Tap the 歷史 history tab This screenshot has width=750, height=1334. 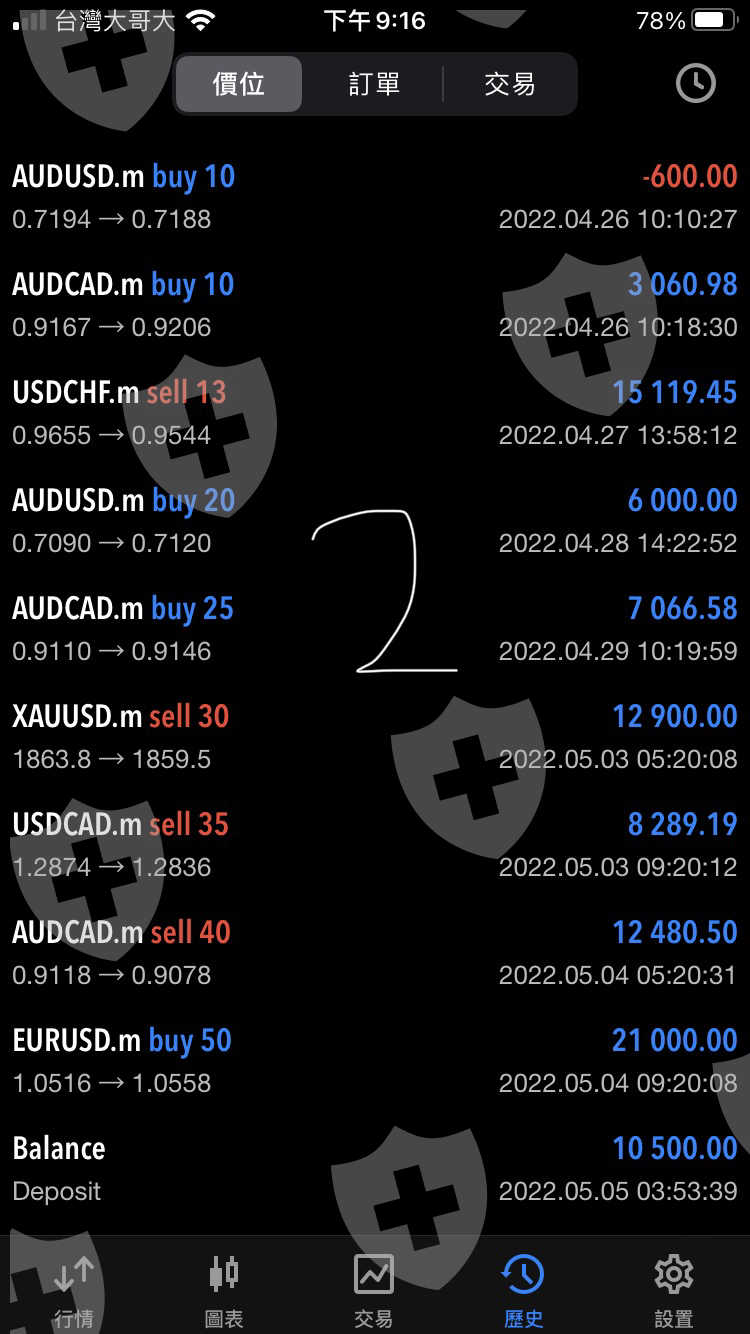tap(523, 1290)
